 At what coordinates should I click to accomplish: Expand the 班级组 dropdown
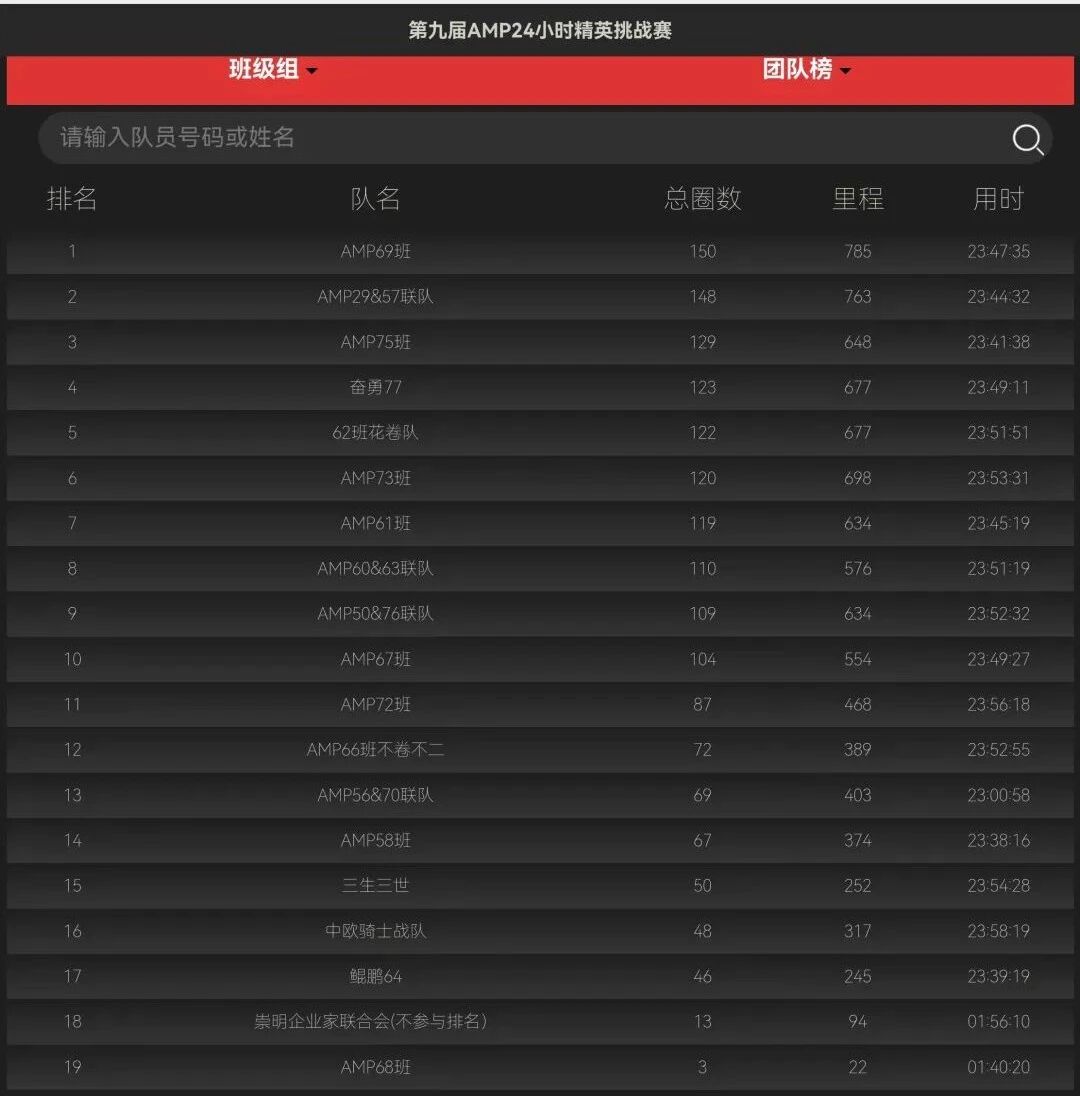pyautogui.click(x=273, y=70)
